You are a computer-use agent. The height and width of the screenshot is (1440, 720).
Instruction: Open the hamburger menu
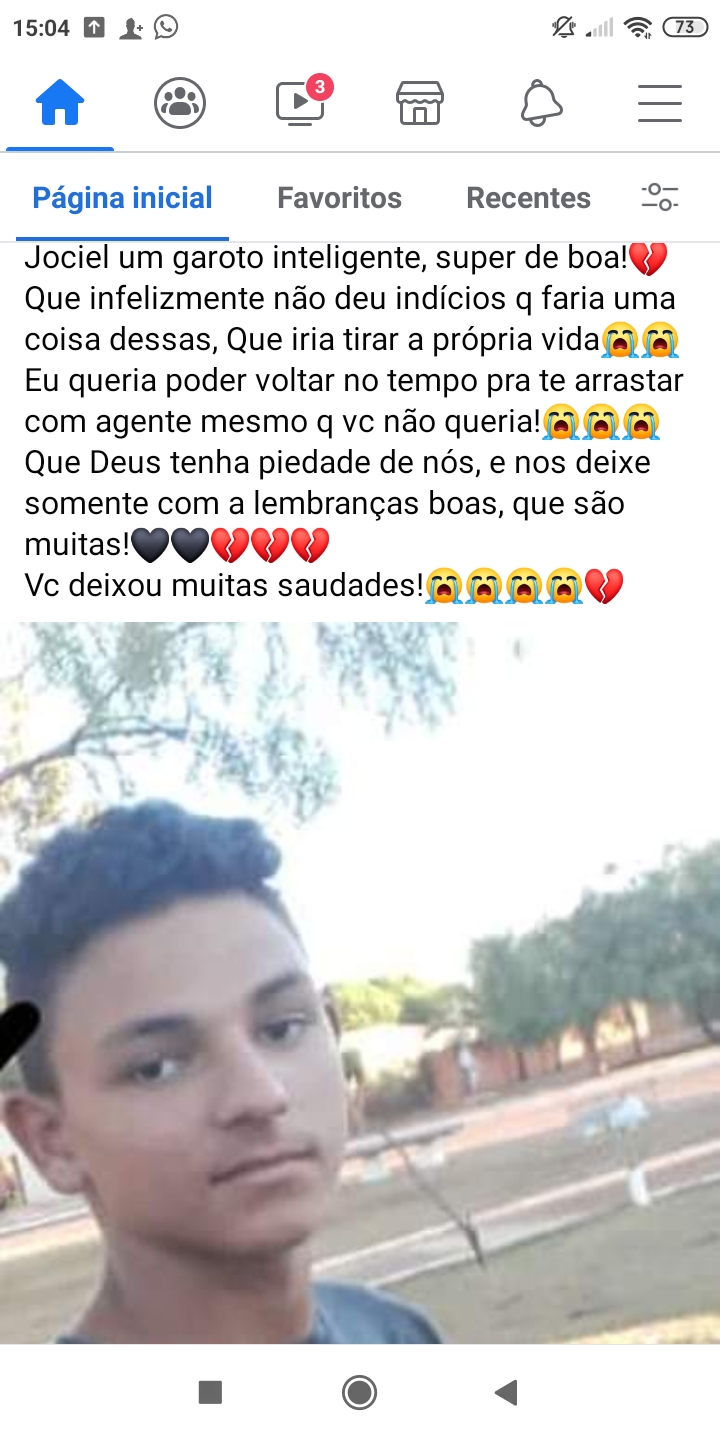pyautogui.click(x=660, y=103)
